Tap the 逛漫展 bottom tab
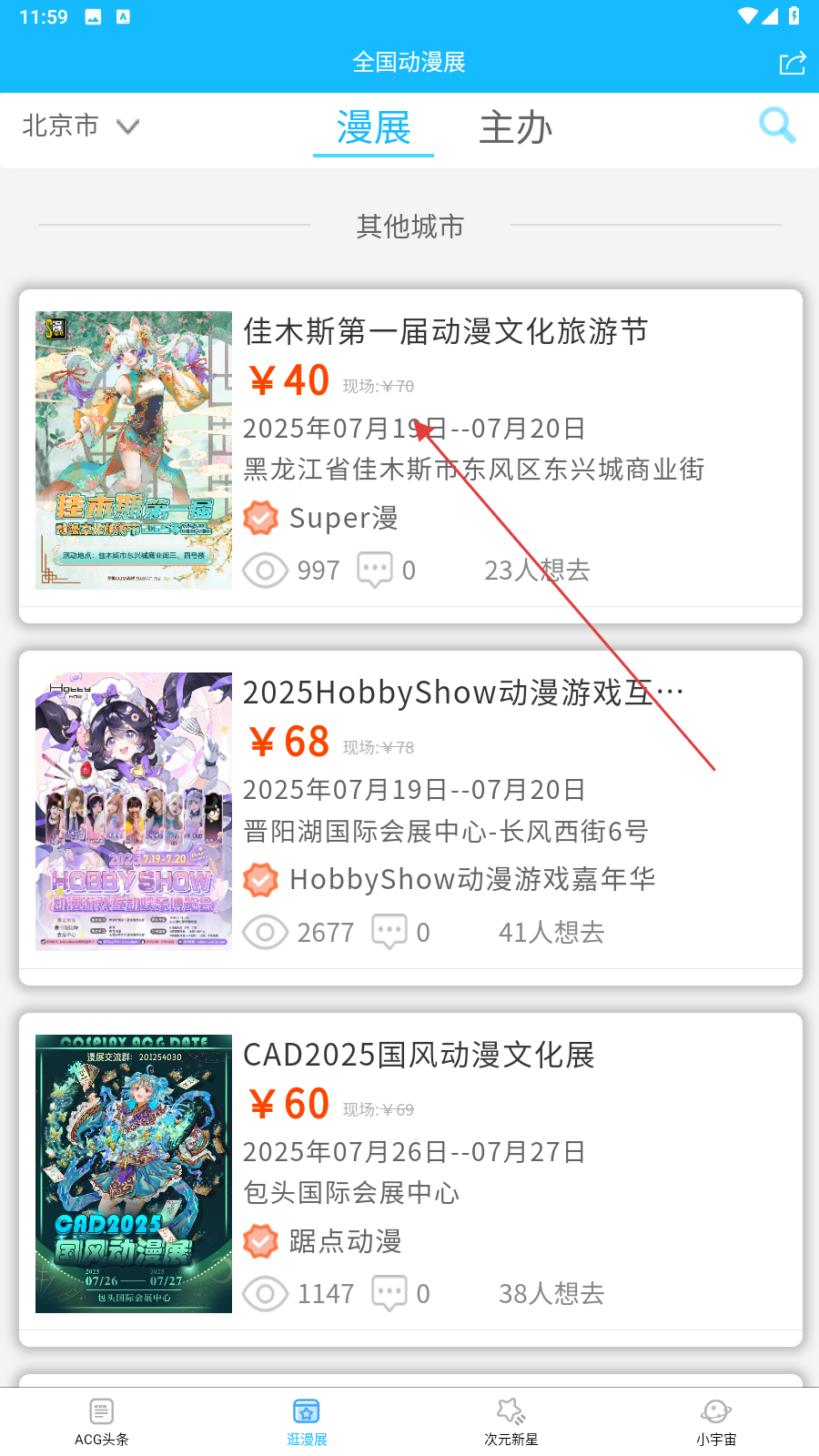The width and height of the screenshot is (819, 1456). point(307,1422)
